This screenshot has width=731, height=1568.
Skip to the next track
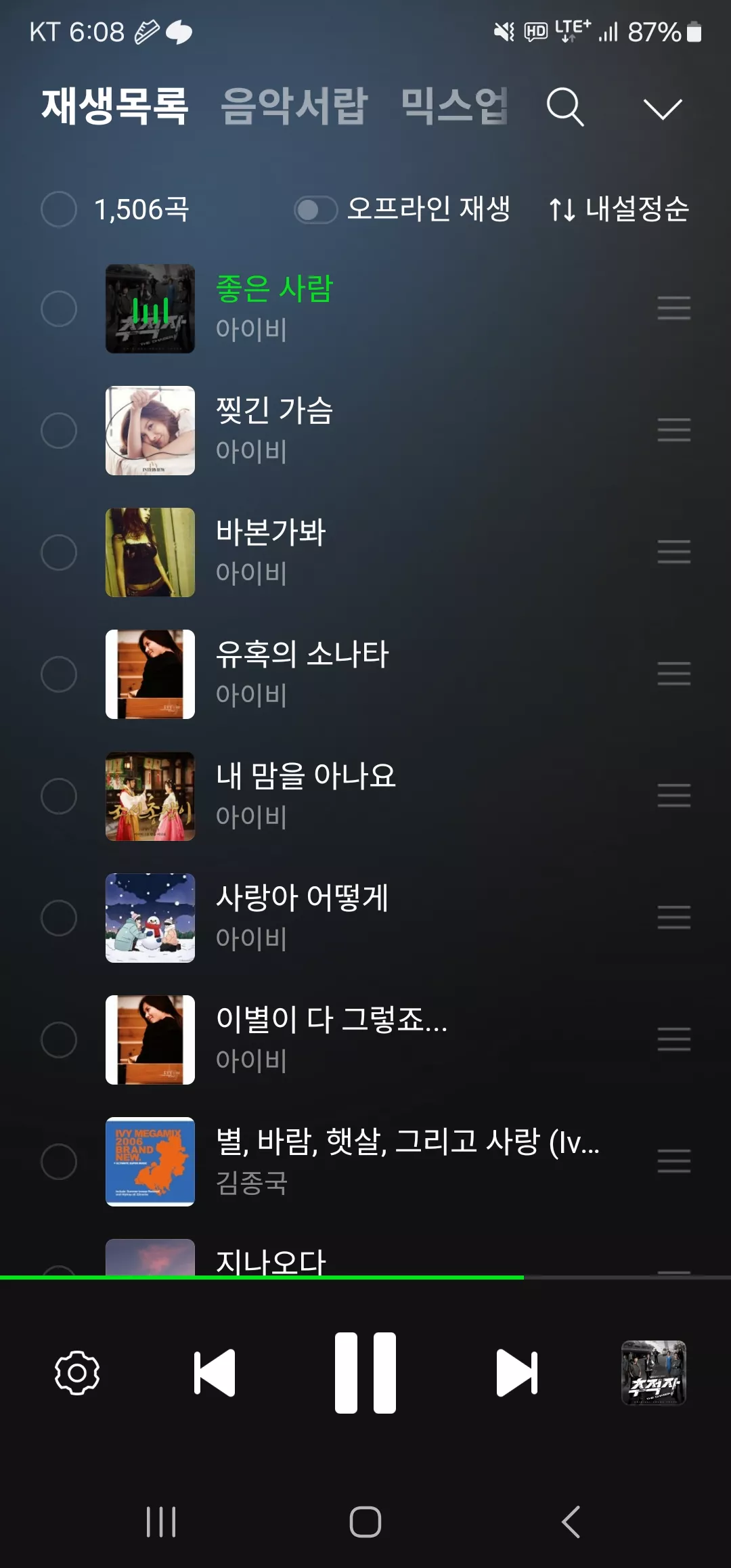517,1372
